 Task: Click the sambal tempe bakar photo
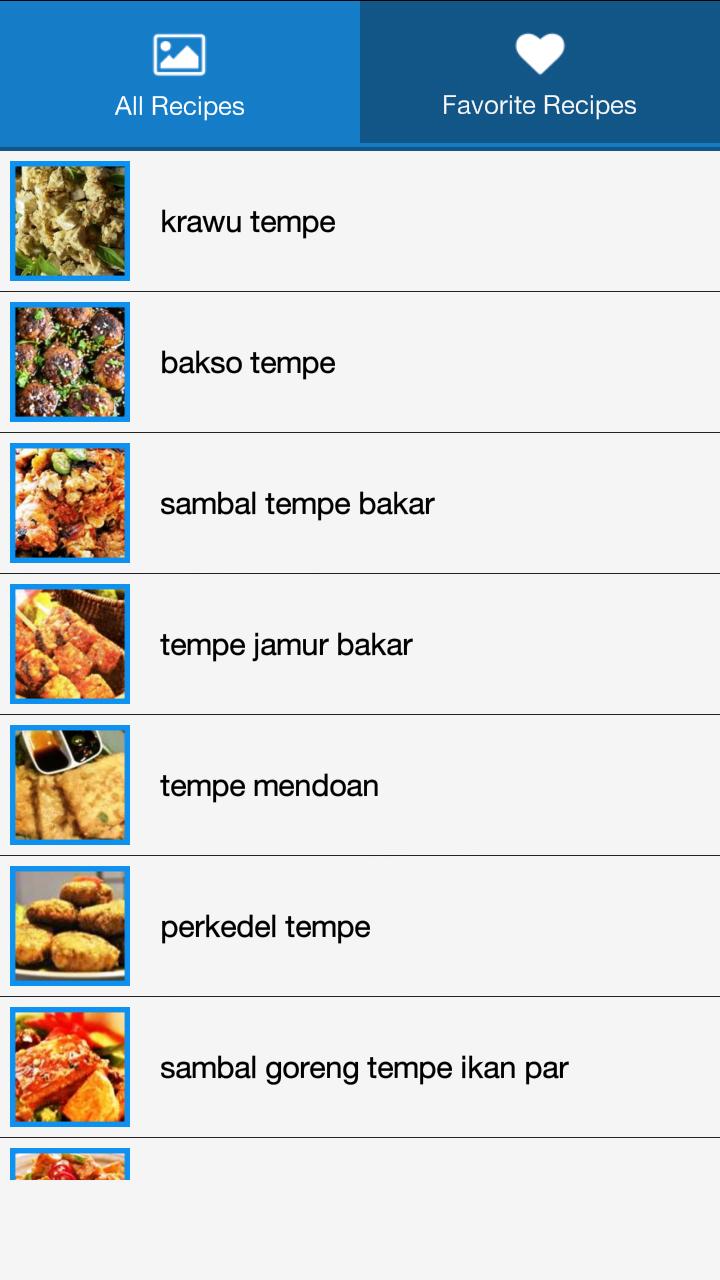point(69,503)
